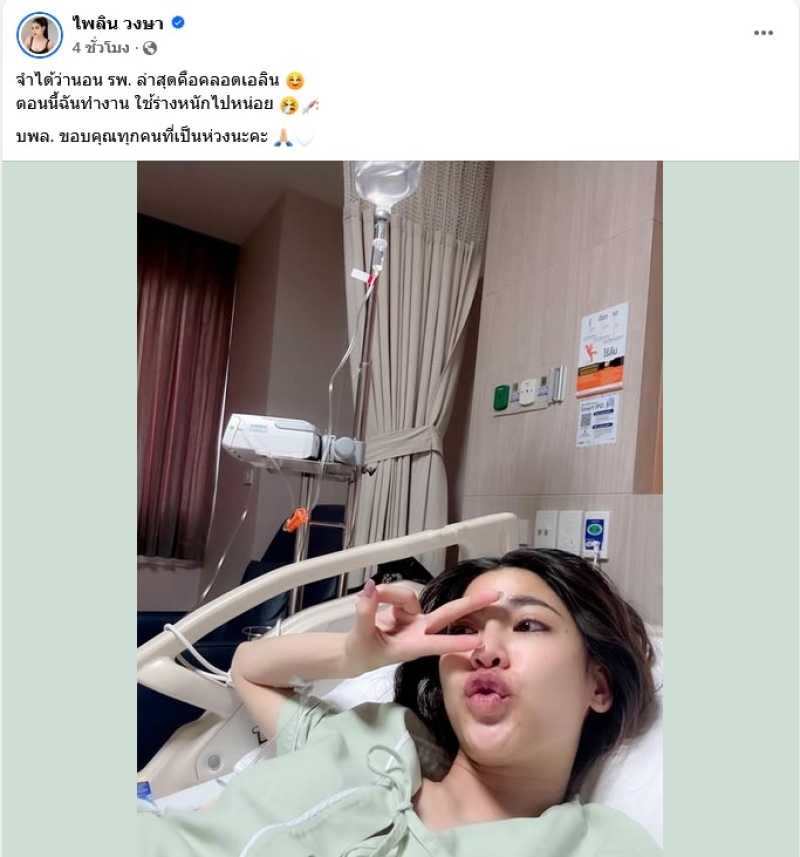Open the post's three-dot options menu
Viewport: 800px width, 857px height.
tap(763, 33)
